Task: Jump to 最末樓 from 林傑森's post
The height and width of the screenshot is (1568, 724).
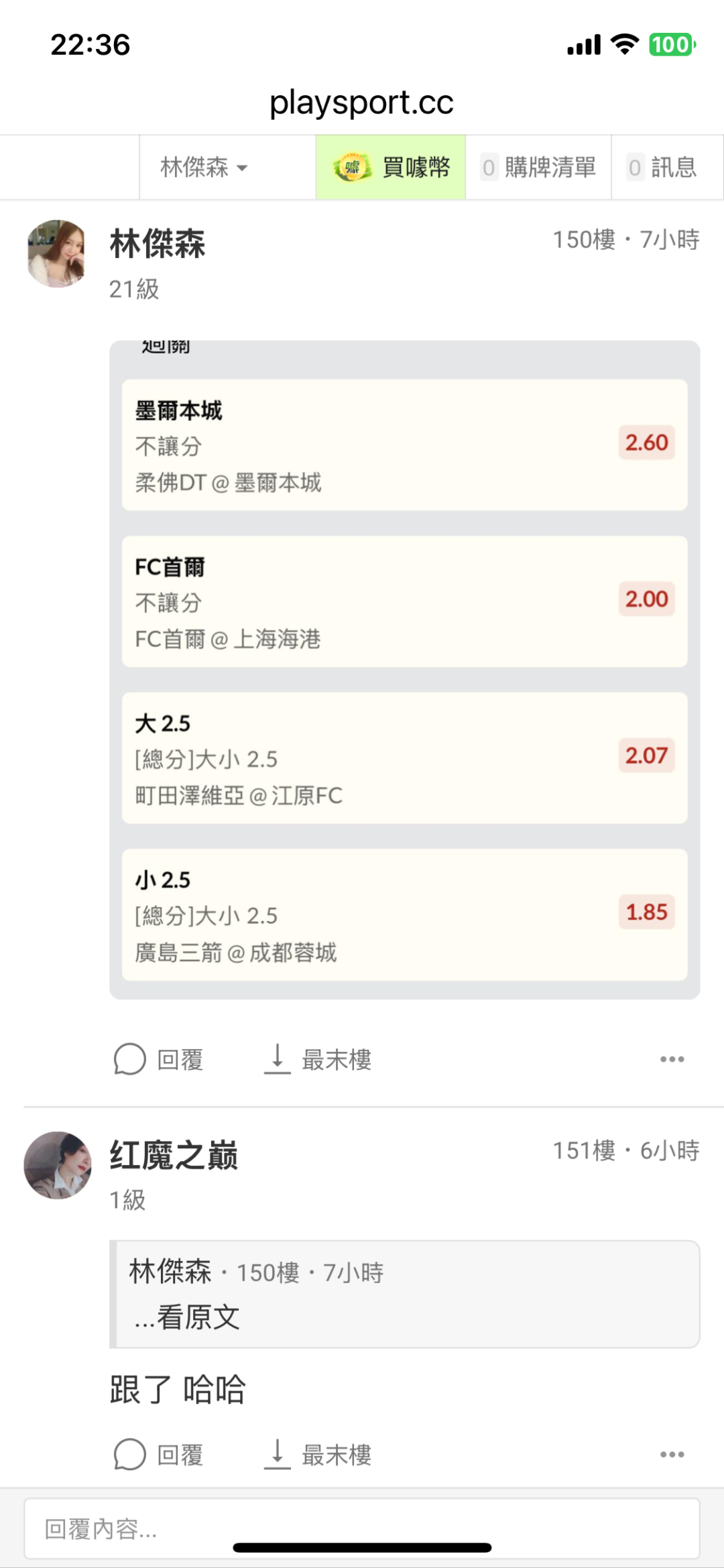Action: pyautogui.click(x=318, y=1059)
